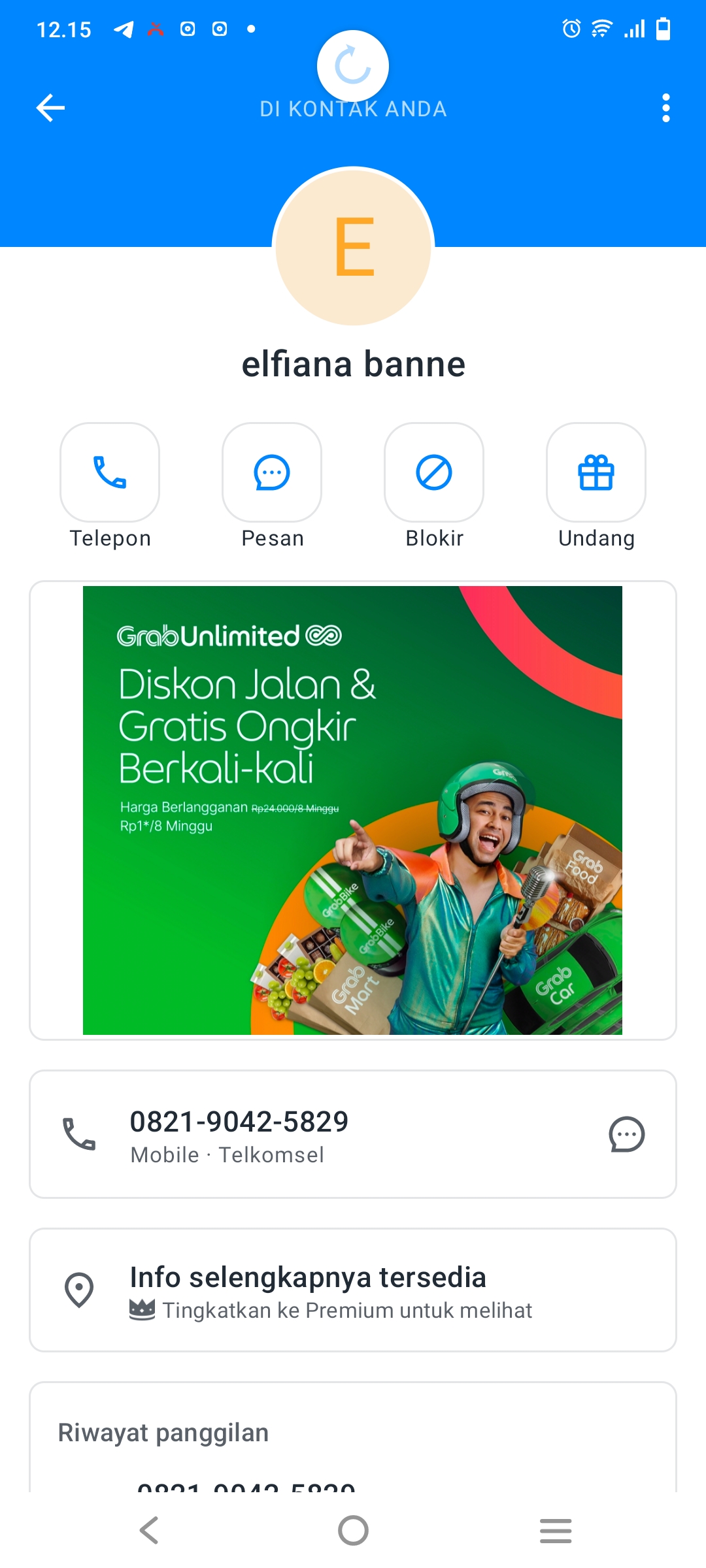Tap message icon beside 0821-9042-5829
The image size is (706, 1568).
point(626,1134)
